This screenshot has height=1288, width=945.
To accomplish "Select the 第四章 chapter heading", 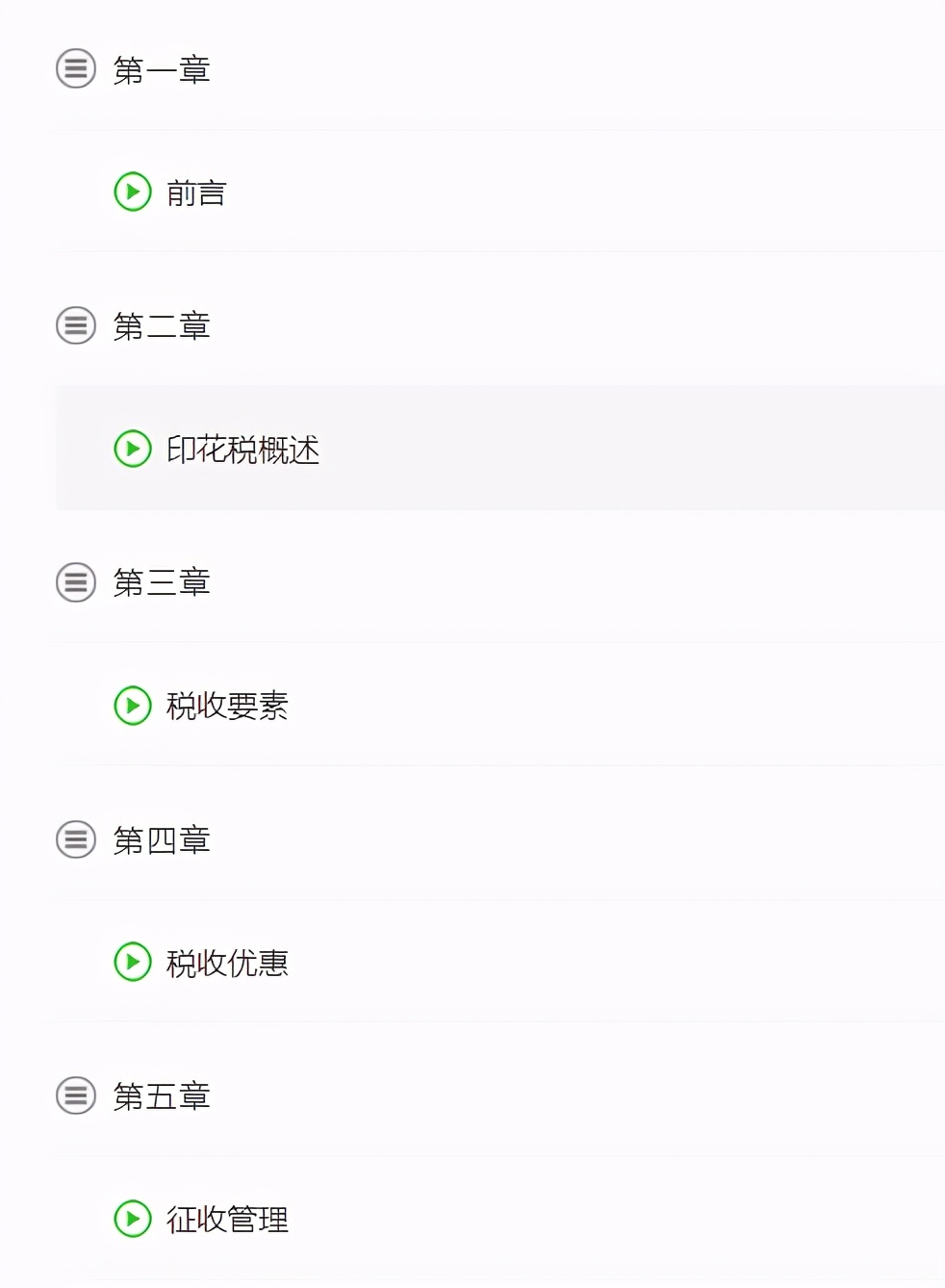I will tap(161, 839).
